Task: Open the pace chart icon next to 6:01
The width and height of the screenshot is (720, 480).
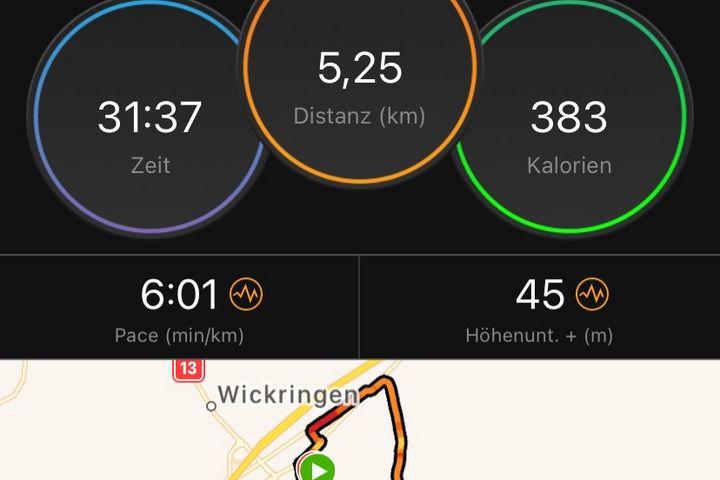Action: [x=246, y=295]
